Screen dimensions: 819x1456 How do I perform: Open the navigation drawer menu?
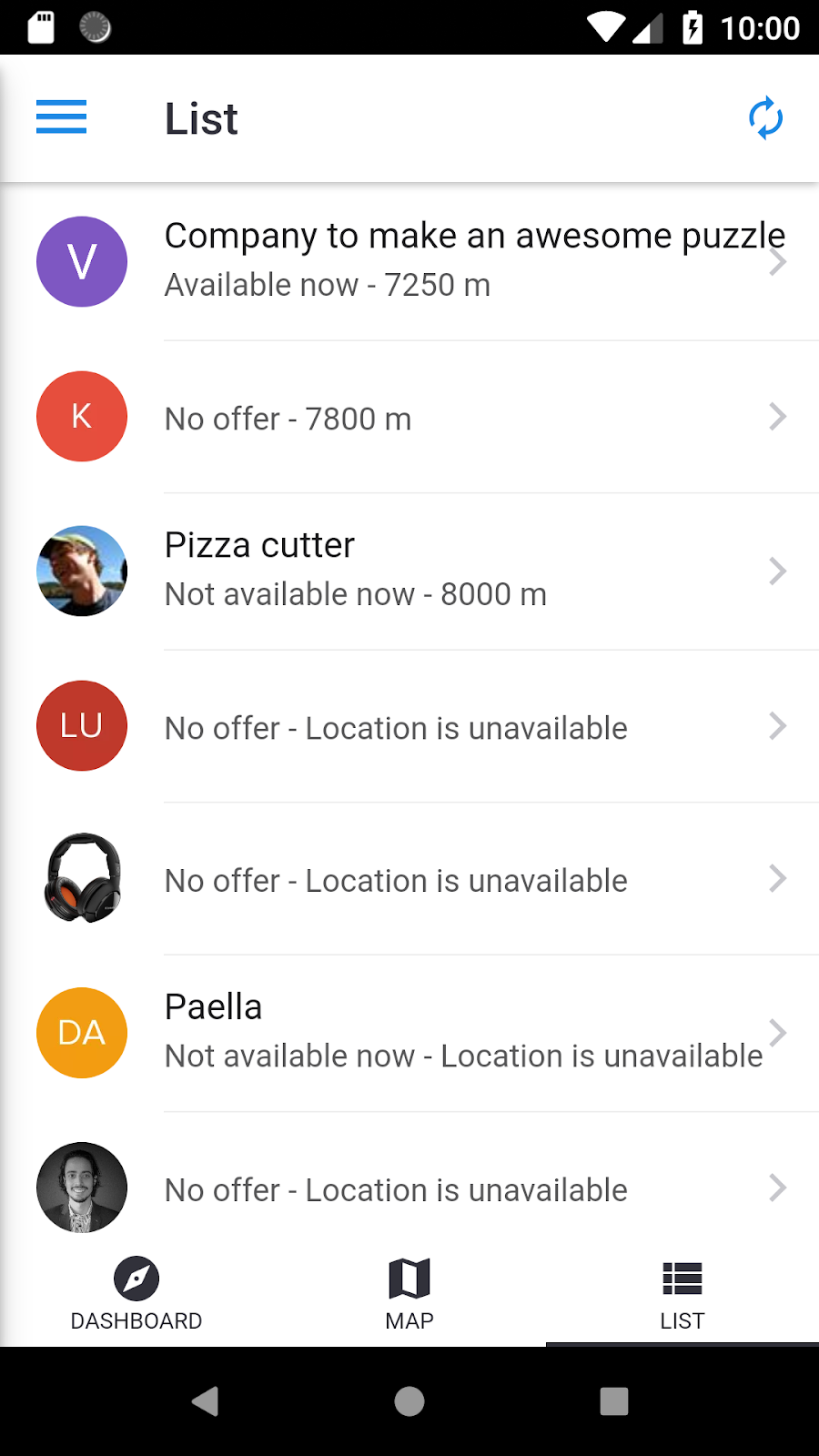[61, 117]
